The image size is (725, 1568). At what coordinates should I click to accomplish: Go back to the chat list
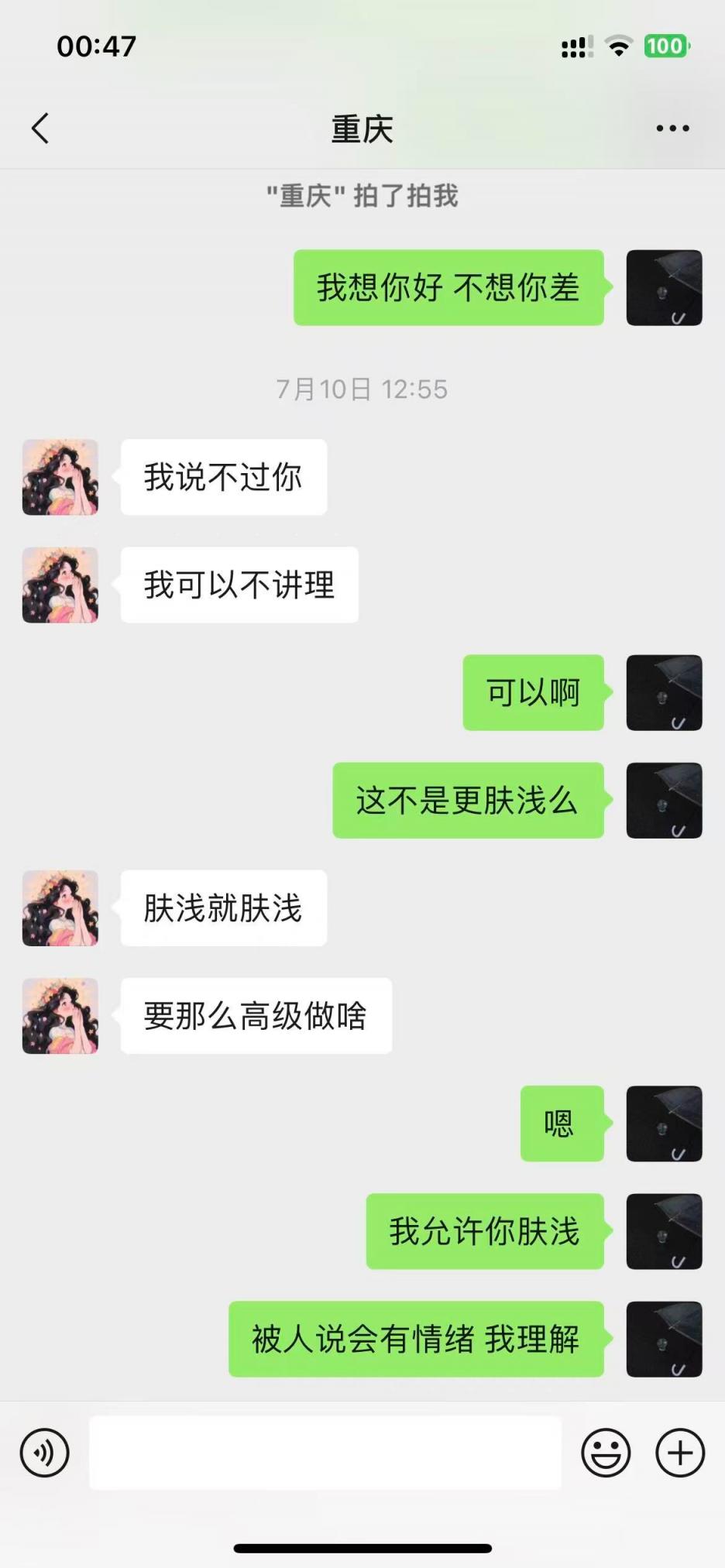click(40, 129)
